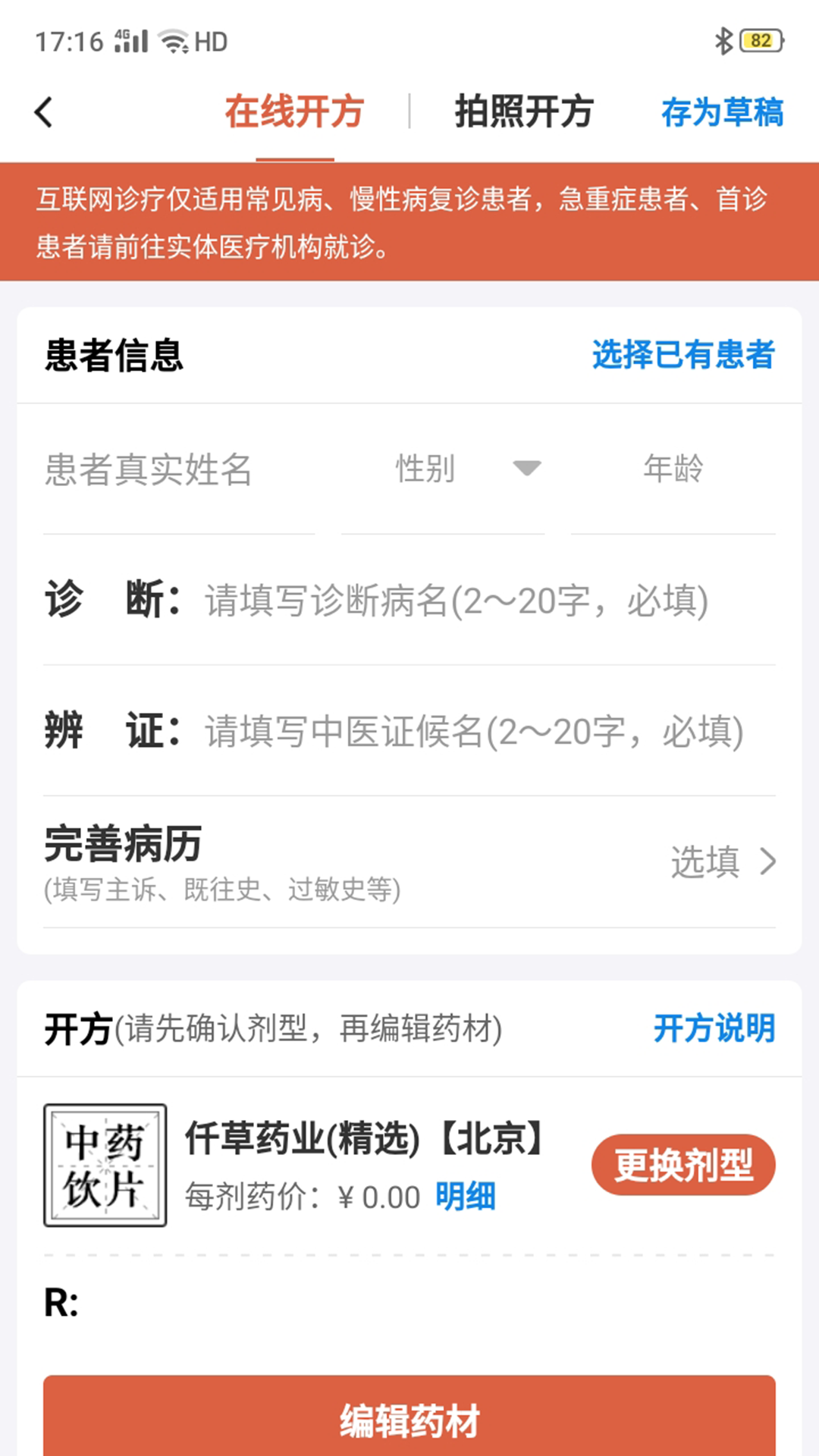Tap 存为草稿 to save draft
This screenshot has height=1456, width=819.
(722, 112)
